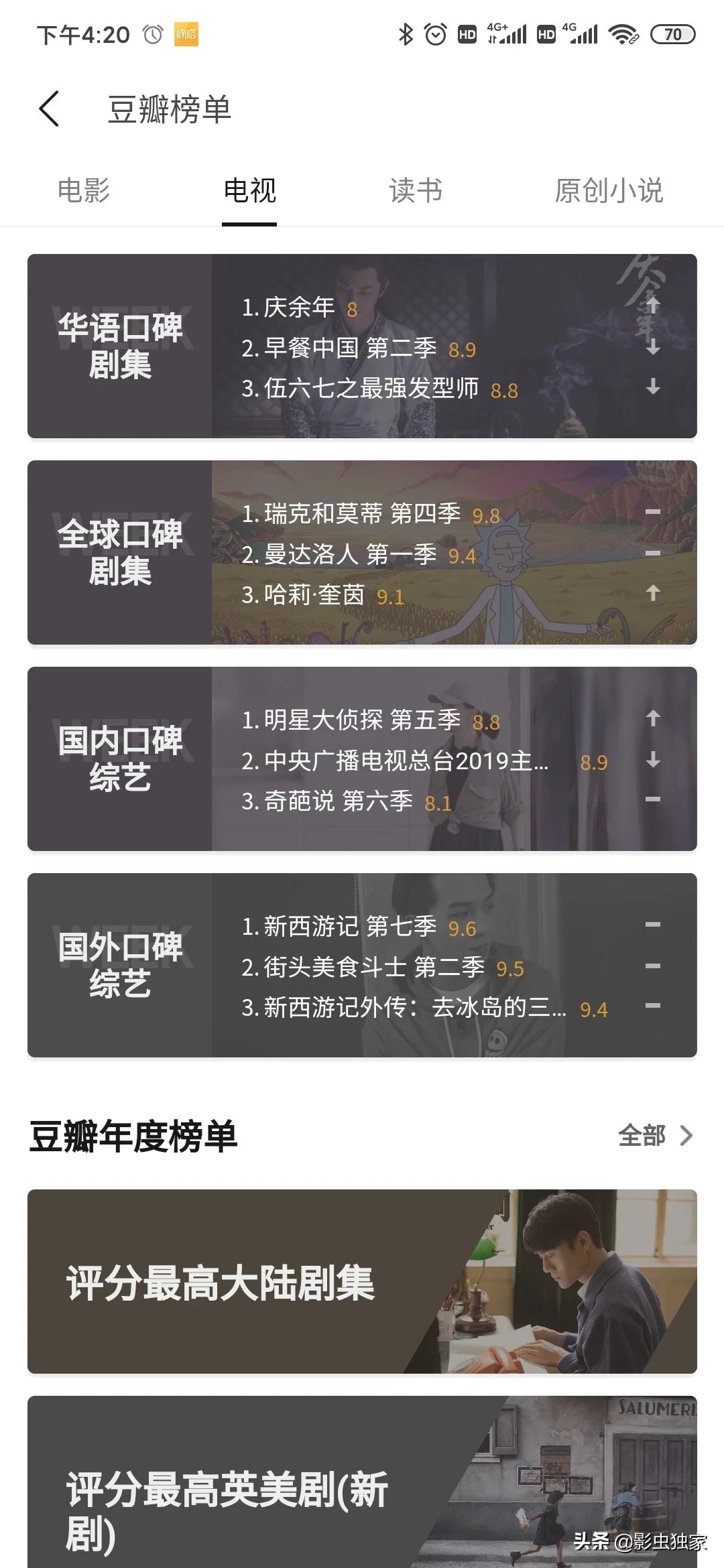
Task: Switch to the 电影 tab
Action: 84,190
